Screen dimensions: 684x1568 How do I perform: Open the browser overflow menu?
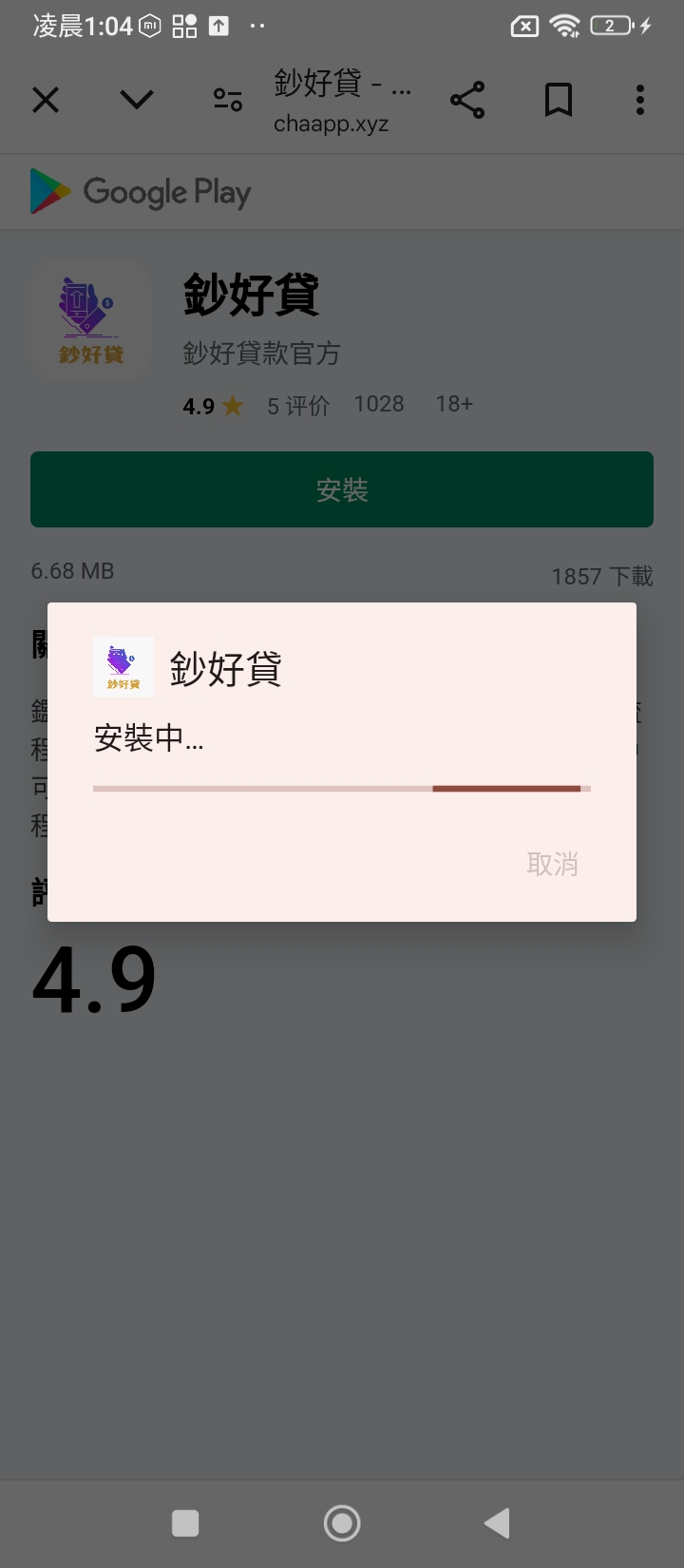pos(640,100)
